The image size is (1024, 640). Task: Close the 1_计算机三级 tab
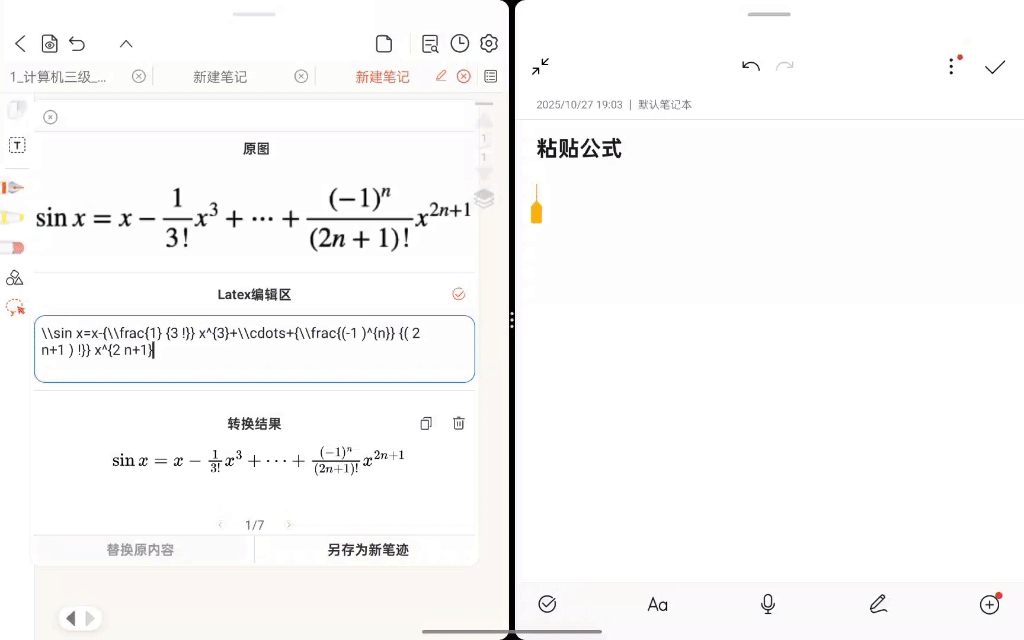(139, 76)
